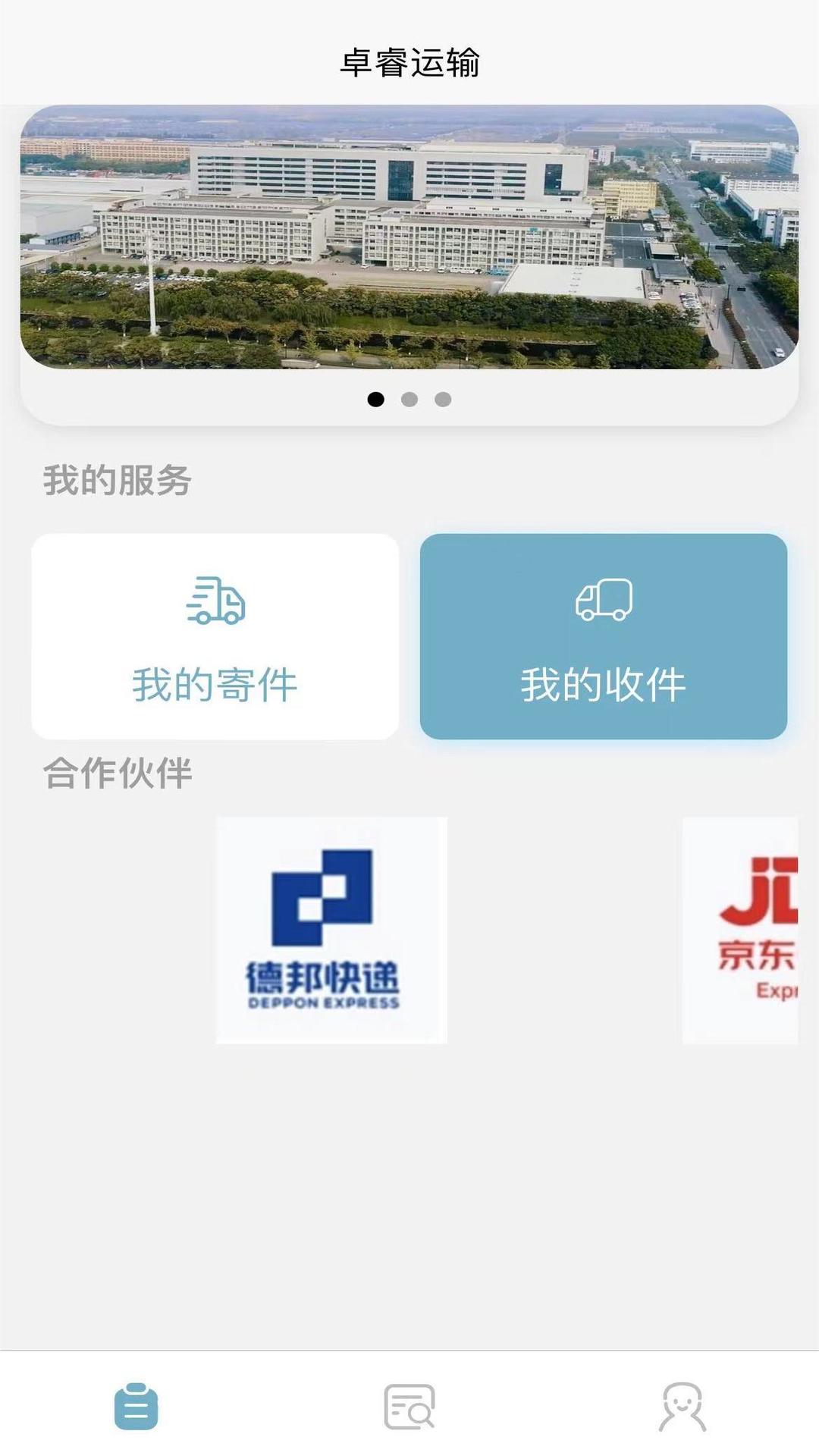This screenshot has width=819, height=1456.
Task: Switch to the home clipboard tab
Action: coord(136,1407)
